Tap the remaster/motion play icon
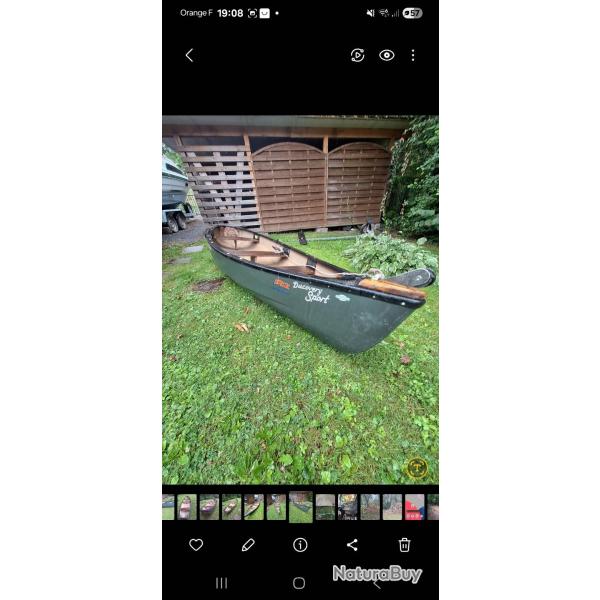The image size is (600, 600). point(358,55)
